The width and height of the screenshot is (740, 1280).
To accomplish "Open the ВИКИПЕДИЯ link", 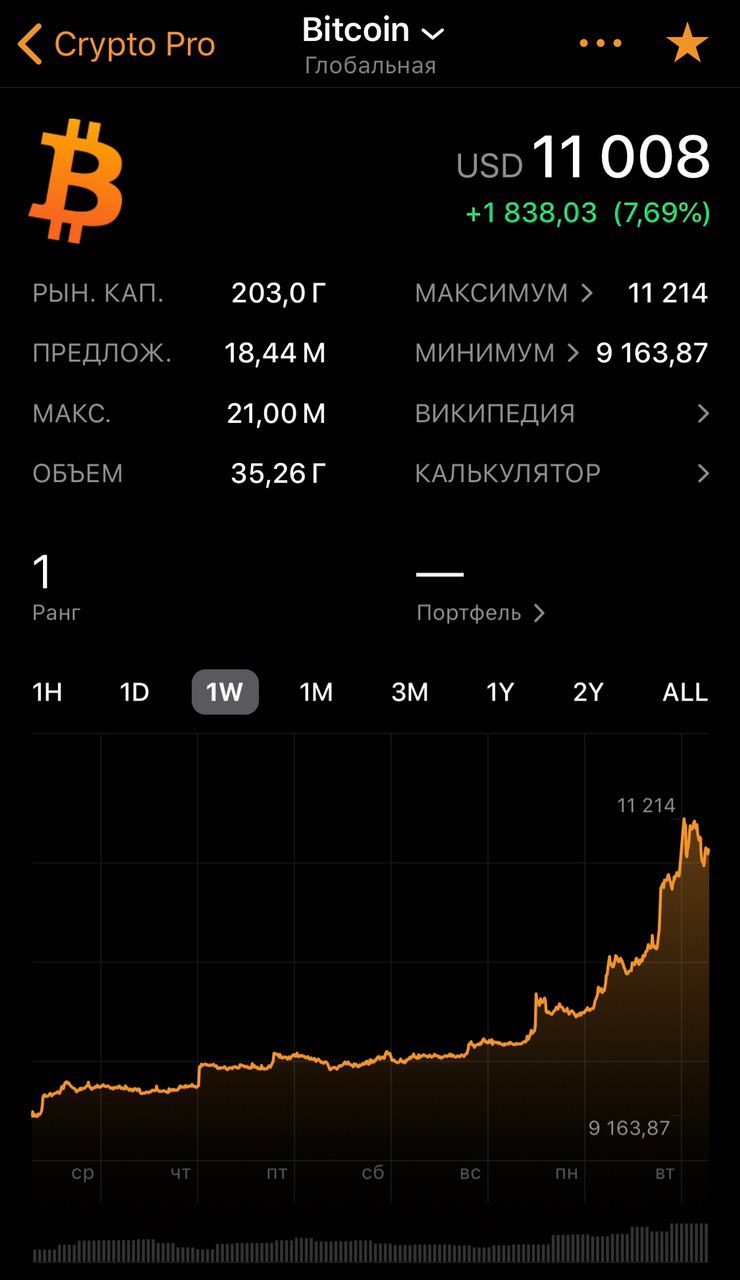I will coord(561,413).
